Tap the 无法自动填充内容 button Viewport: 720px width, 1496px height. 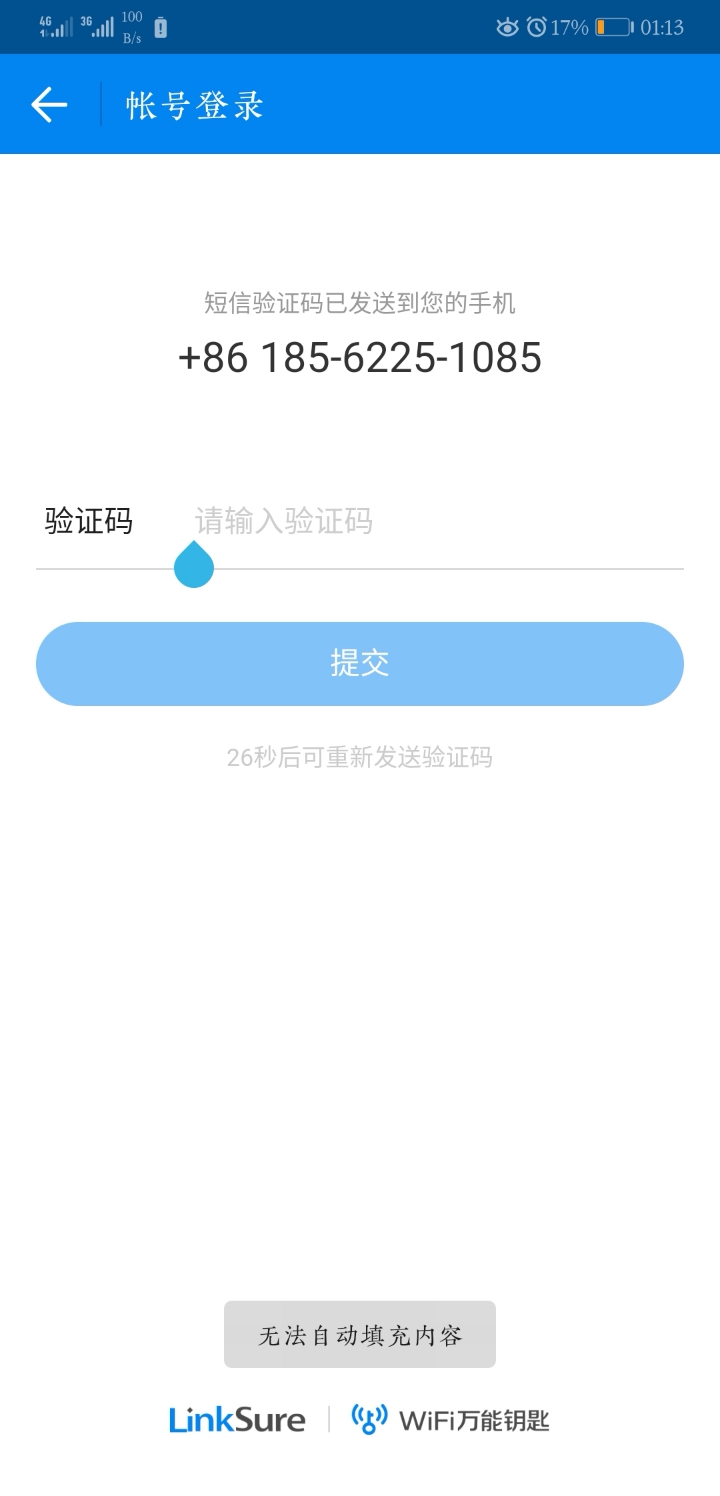coord(360,1333)
